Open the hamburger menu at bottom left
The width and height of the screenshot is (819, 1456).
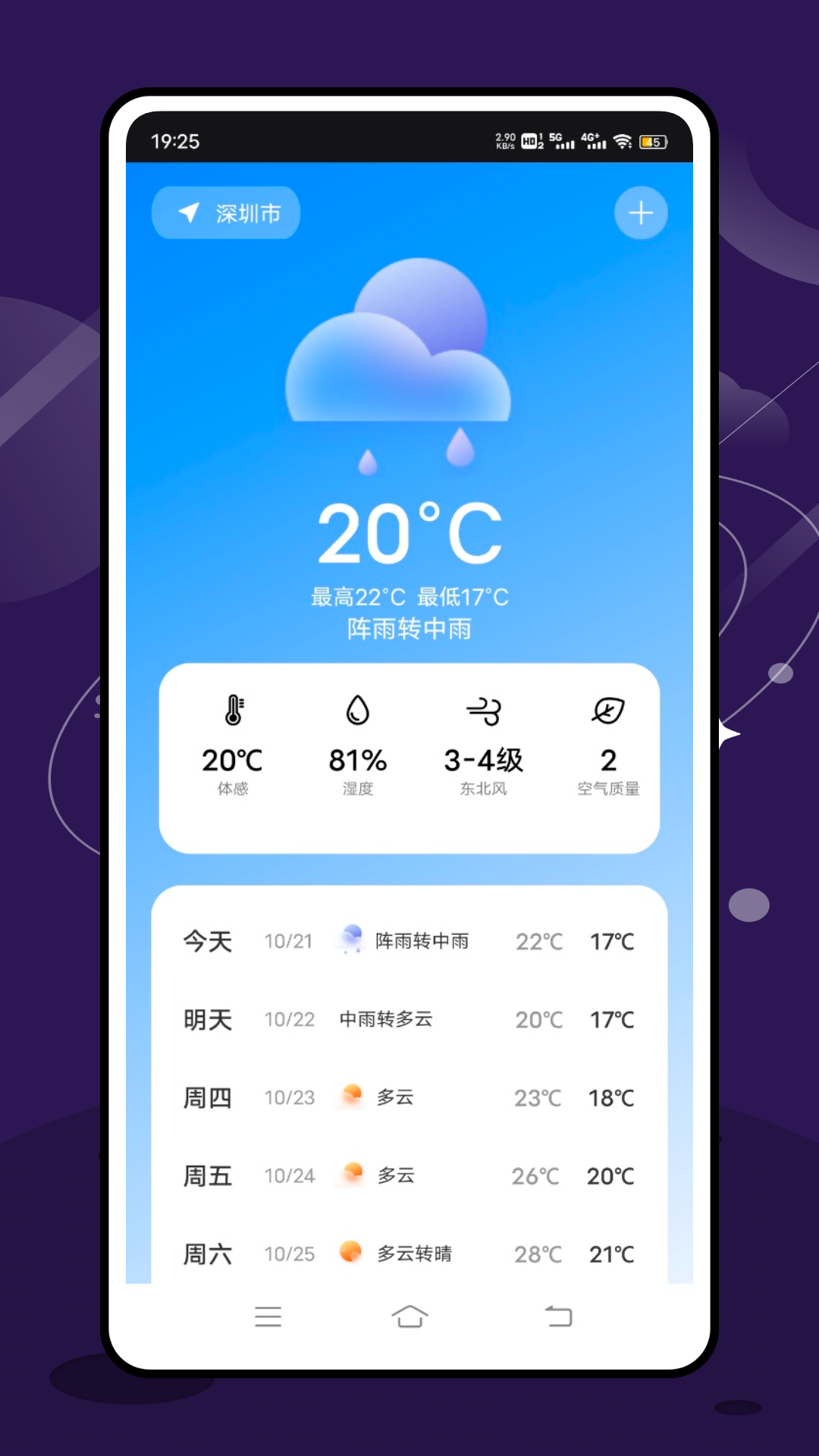pos(268,1317)
